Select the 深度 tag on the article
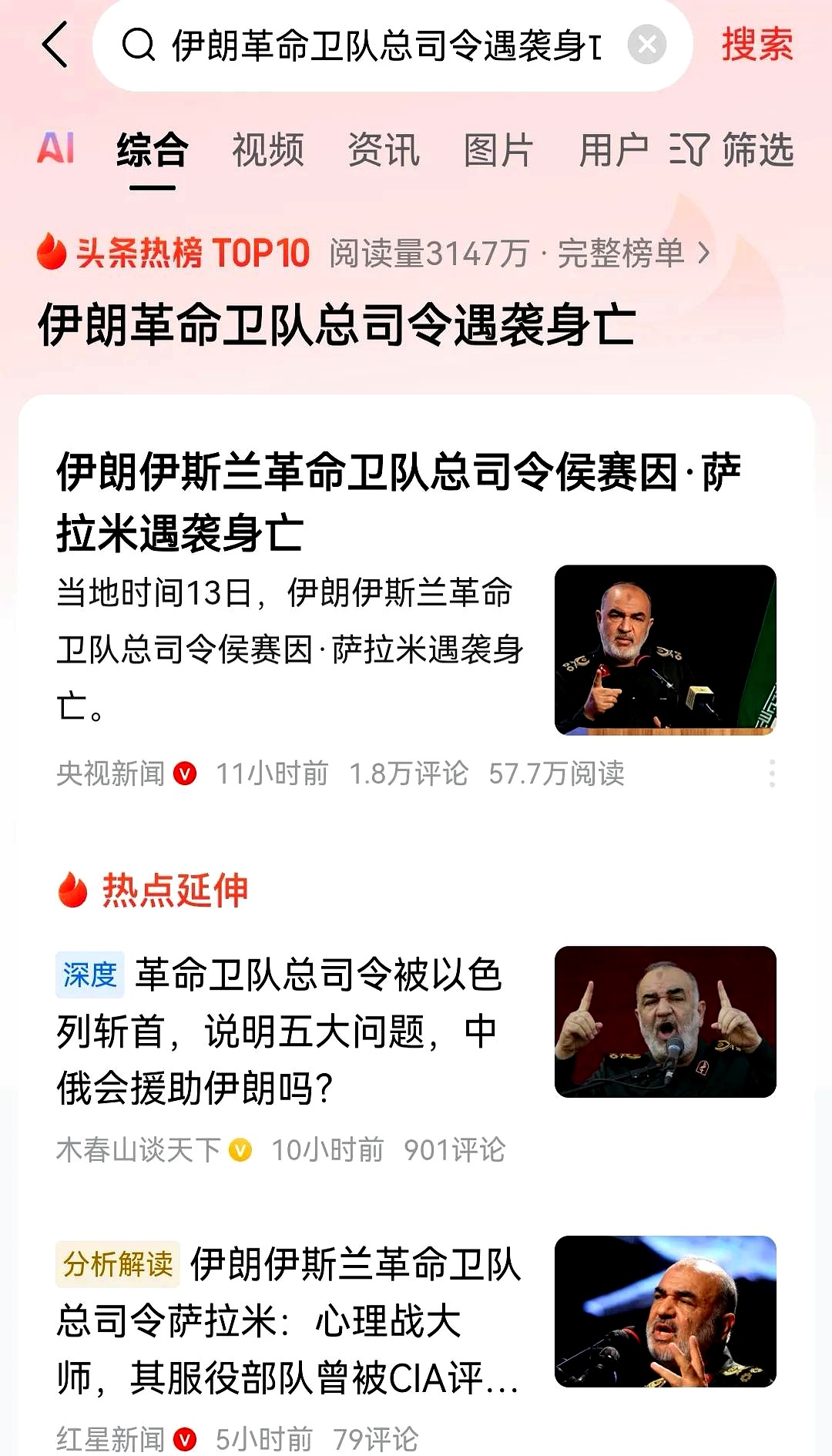 89,975
